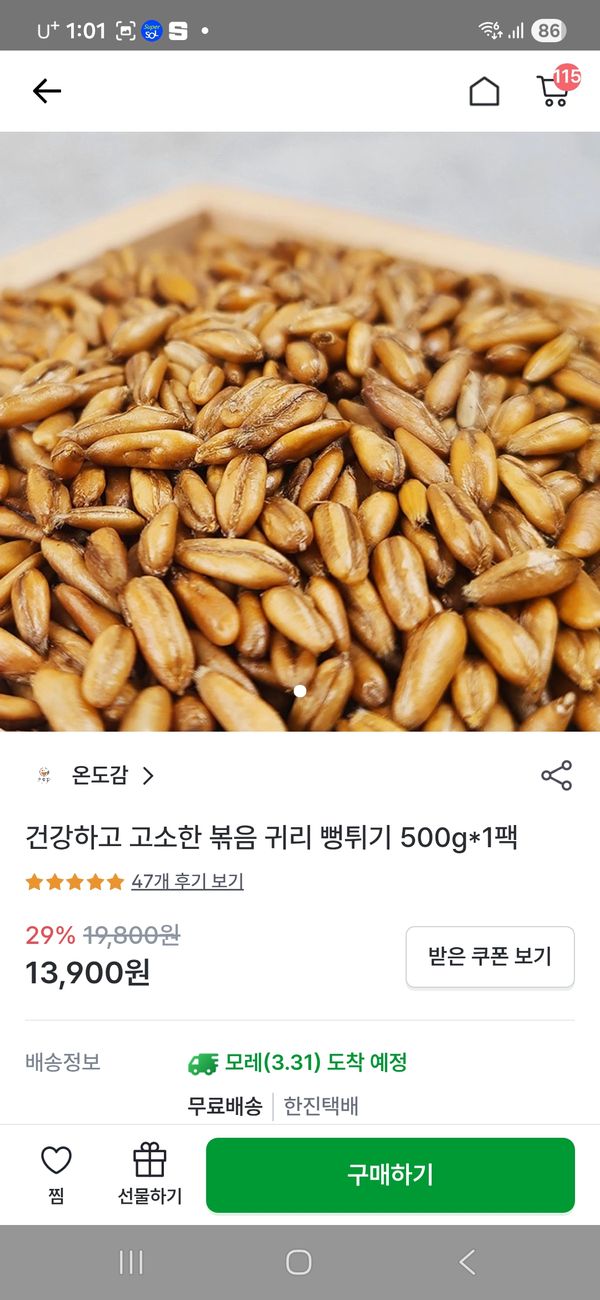Tap the green 구매하기 button

390,1175
